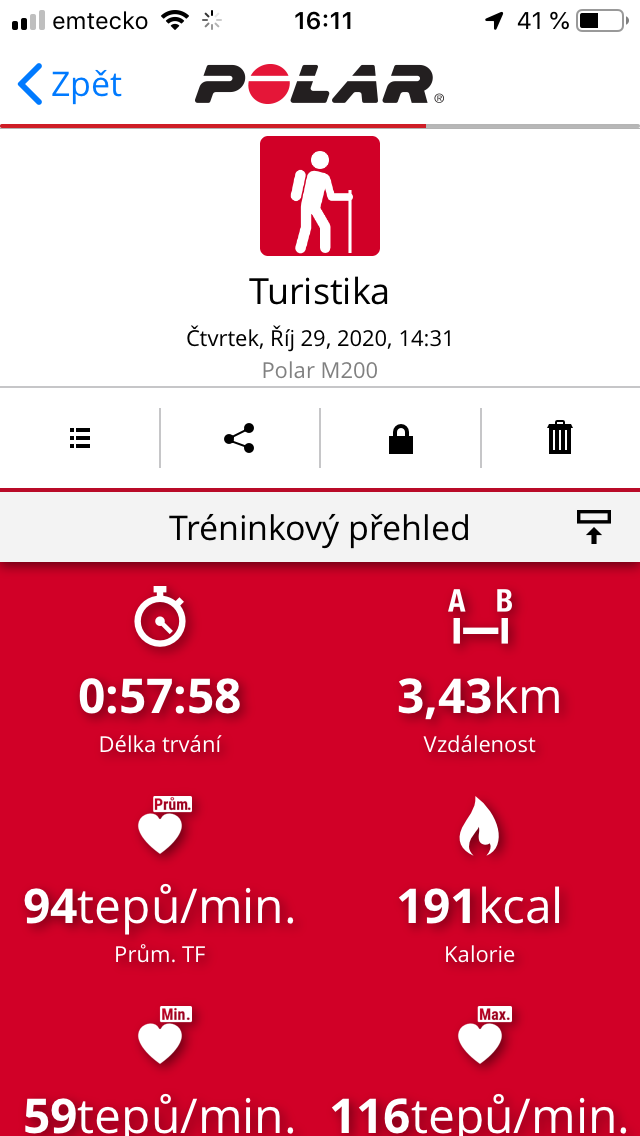Tap the lock privacy icon
The height and width of the screenshot is (1136, 640).
401,439
